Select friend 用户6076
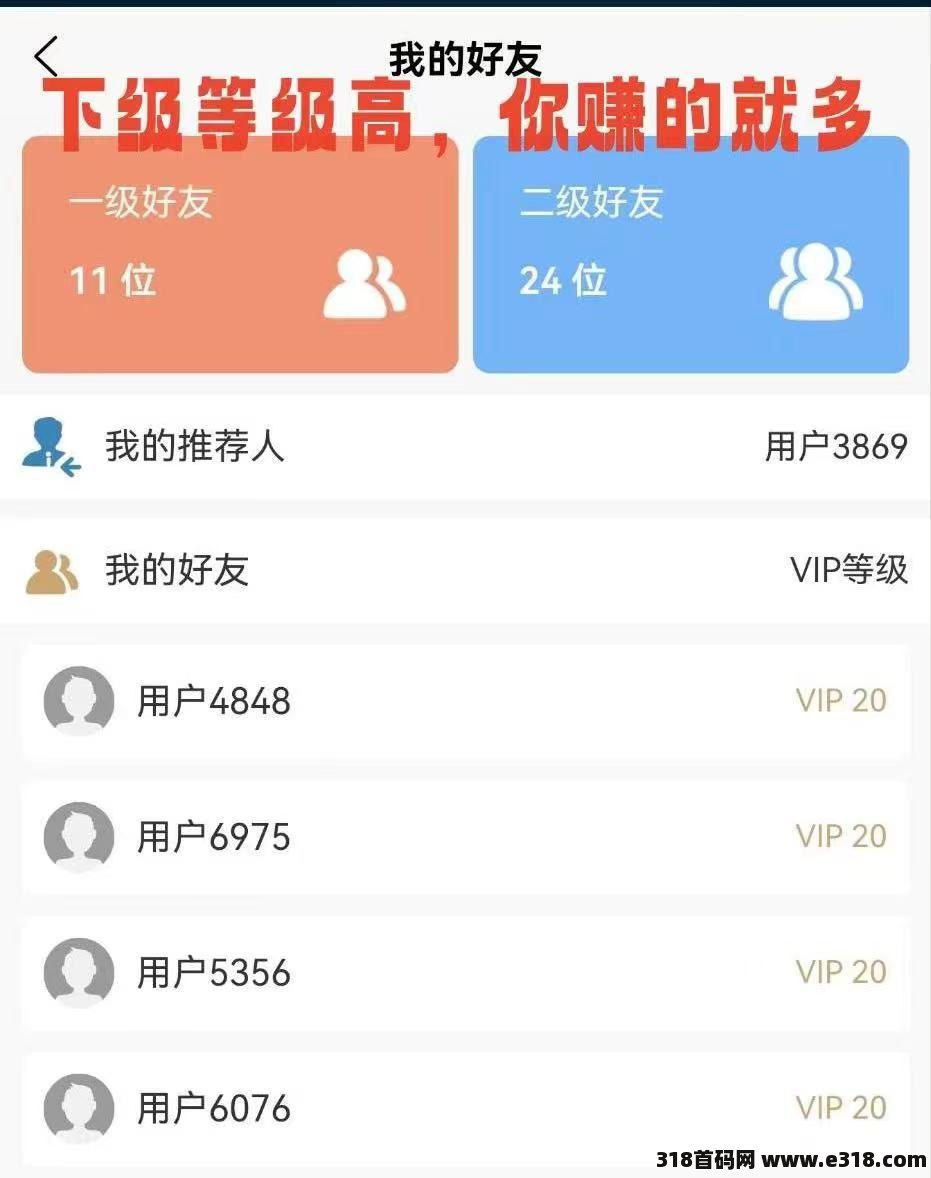The height and width of the screenshot is (1178, 931). (465, 1108)
